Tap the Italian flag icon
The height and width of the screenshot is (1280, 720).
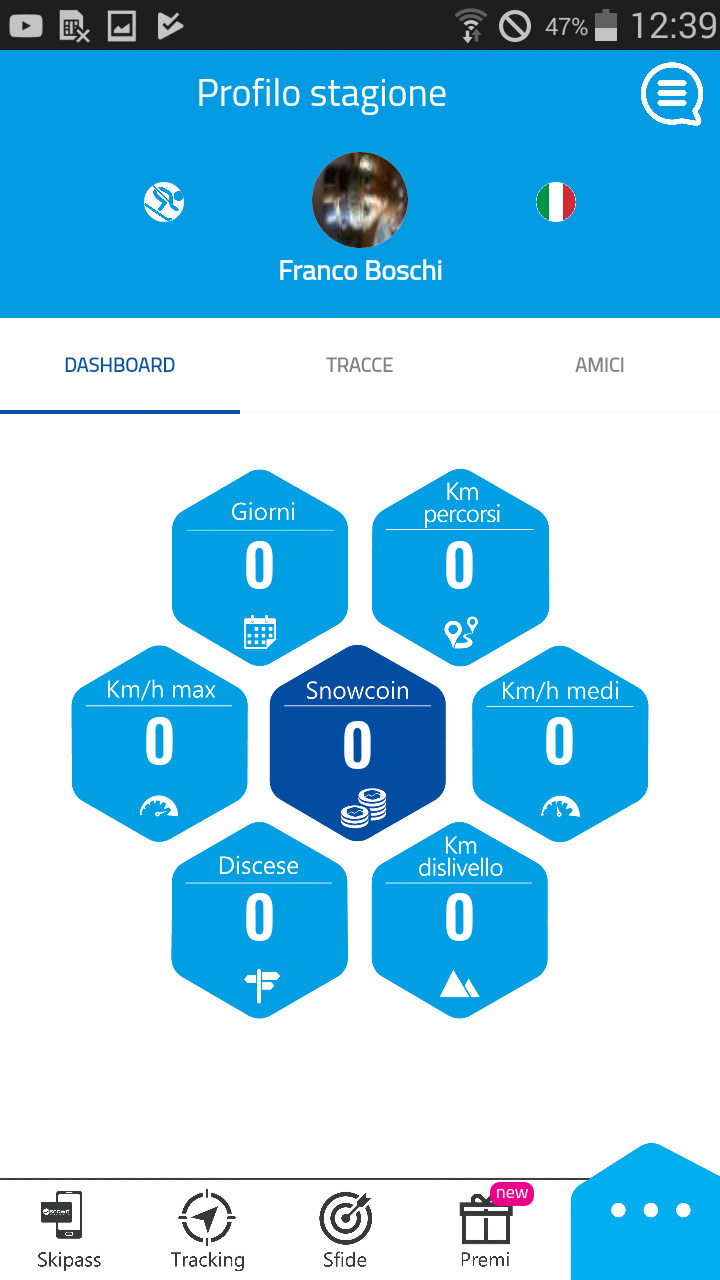[x=556, y=202]
